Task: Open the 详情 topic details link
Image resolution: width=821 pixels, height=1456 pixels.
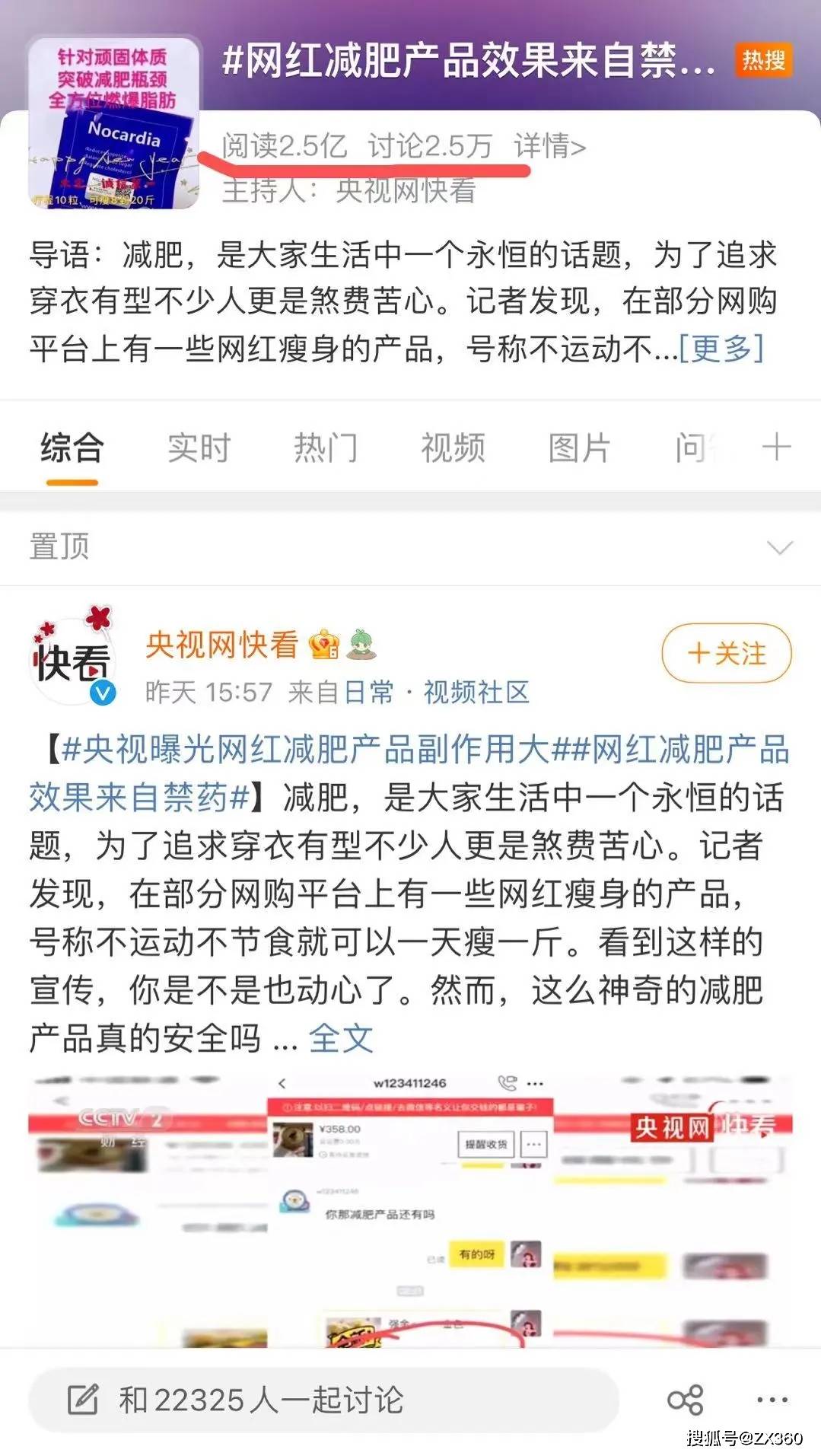Action: (549, 145)
